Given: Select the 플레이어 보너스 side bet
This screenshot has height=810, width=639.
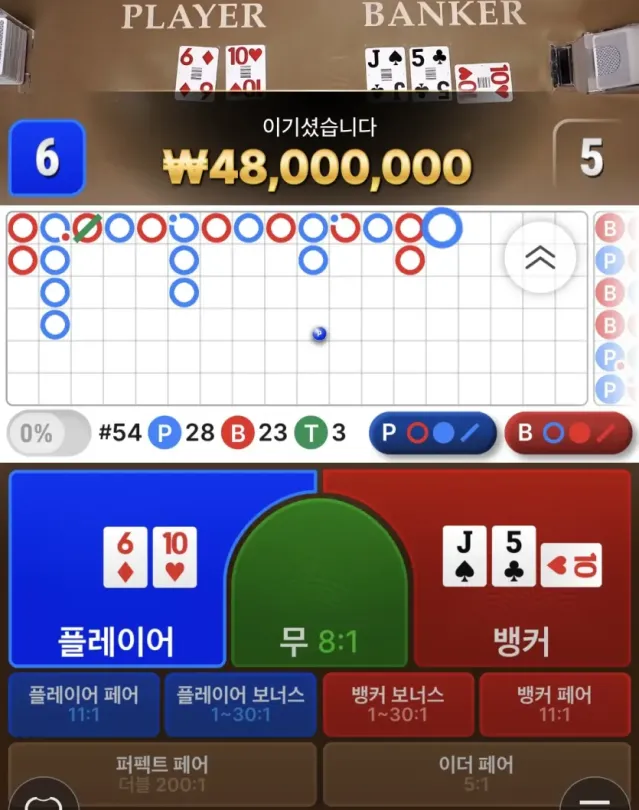Looking at the screenshot, I should pos(240,704).
